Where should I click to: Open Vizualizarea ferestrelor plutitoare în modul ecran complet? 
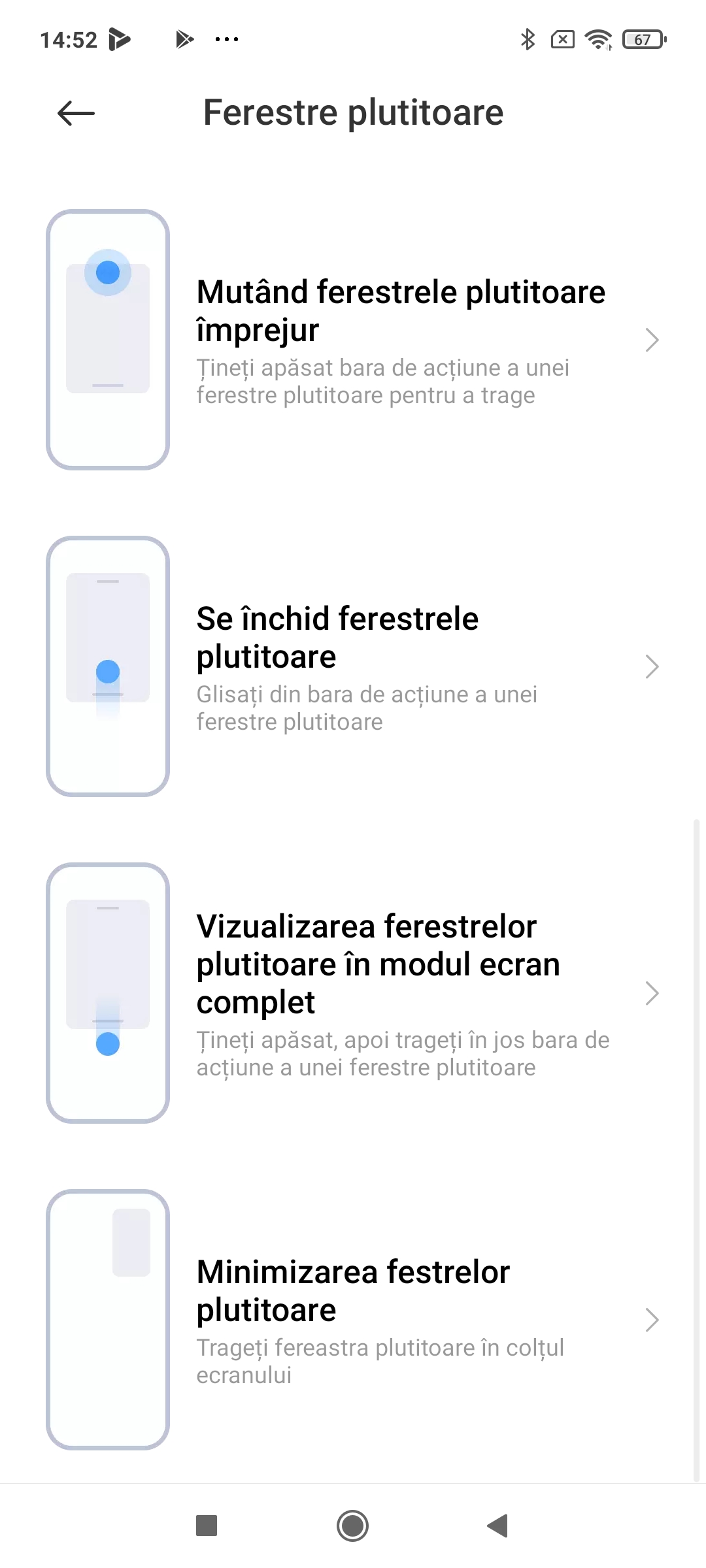[353, 993]
